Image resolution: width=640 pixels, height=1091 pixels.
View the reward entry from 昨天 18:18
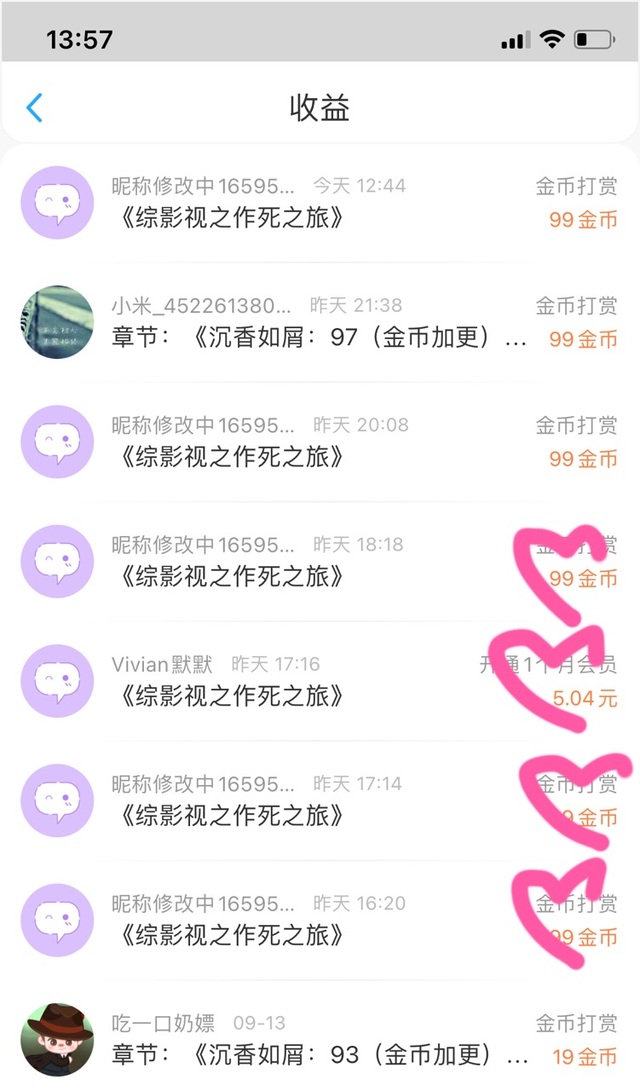pyautogui.click(x=320, y=561)
